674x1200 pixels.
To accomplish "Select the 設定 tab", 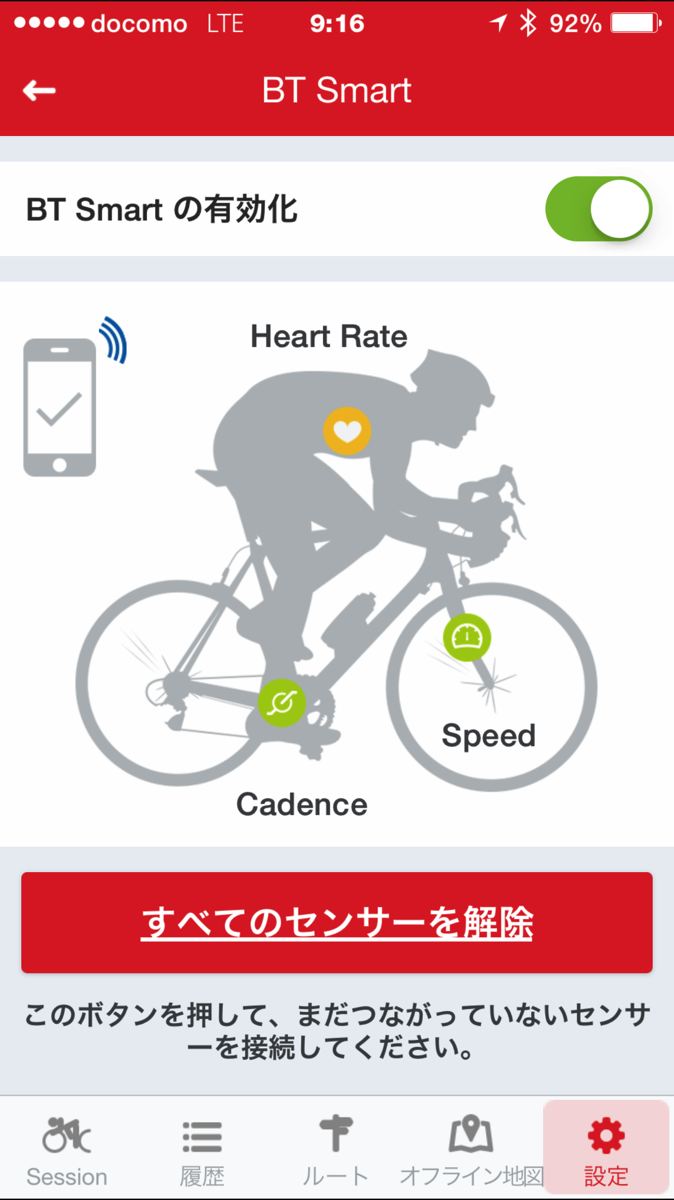I will pyautogui.click(x=606, y=1150).
